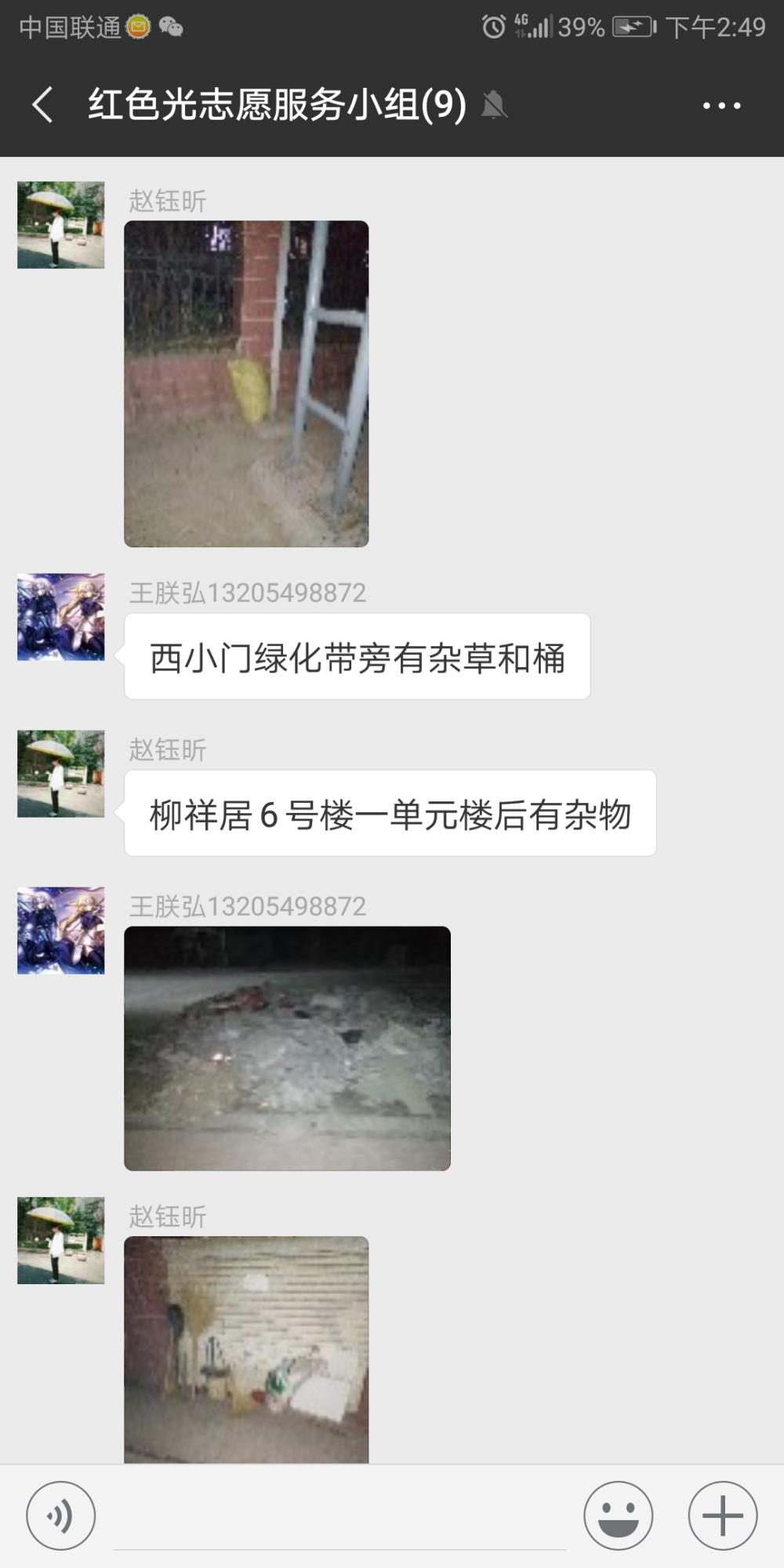Open 王朕弘's avatar beside 西小门 message
Image resolution: width=784 pixels, height=1568 pixels.
coord(61,617)
